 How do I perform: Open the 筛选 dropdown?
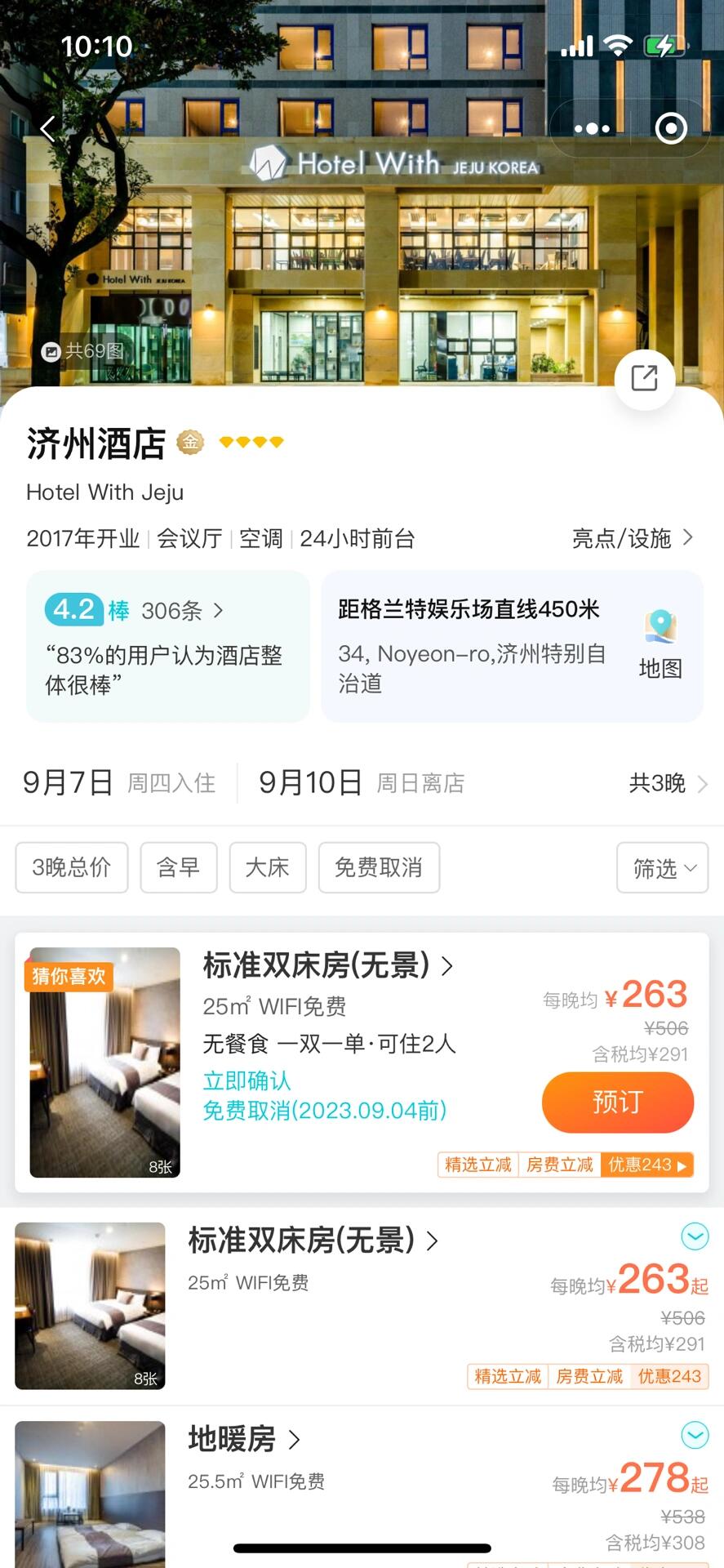pyautogui.click(x=663, y=867)
